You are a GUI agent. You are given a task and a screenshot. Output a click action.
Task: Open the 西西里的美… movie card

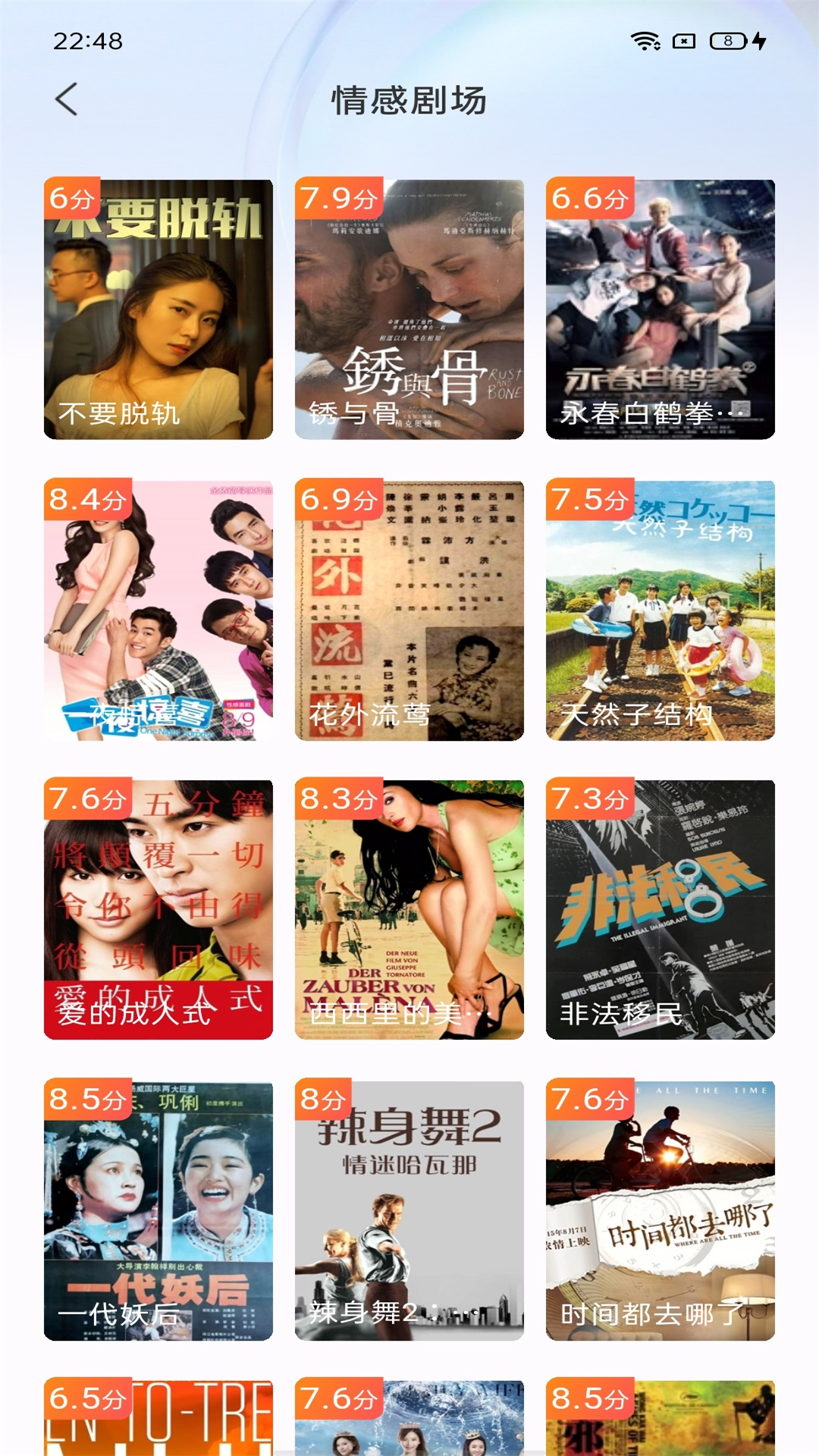coord(409,909)
